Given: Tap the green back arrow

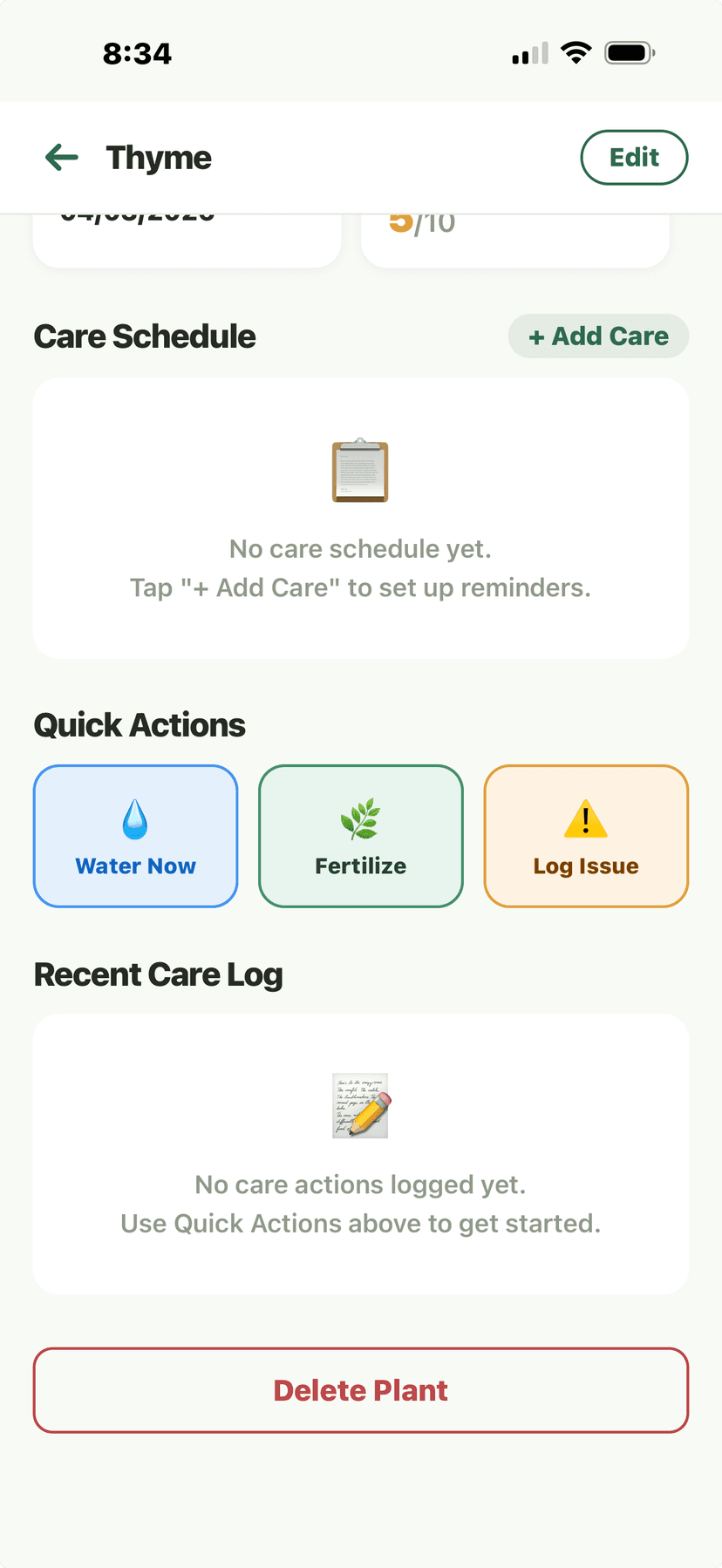Looking at the screenshot, I should (x=60, y=157).
